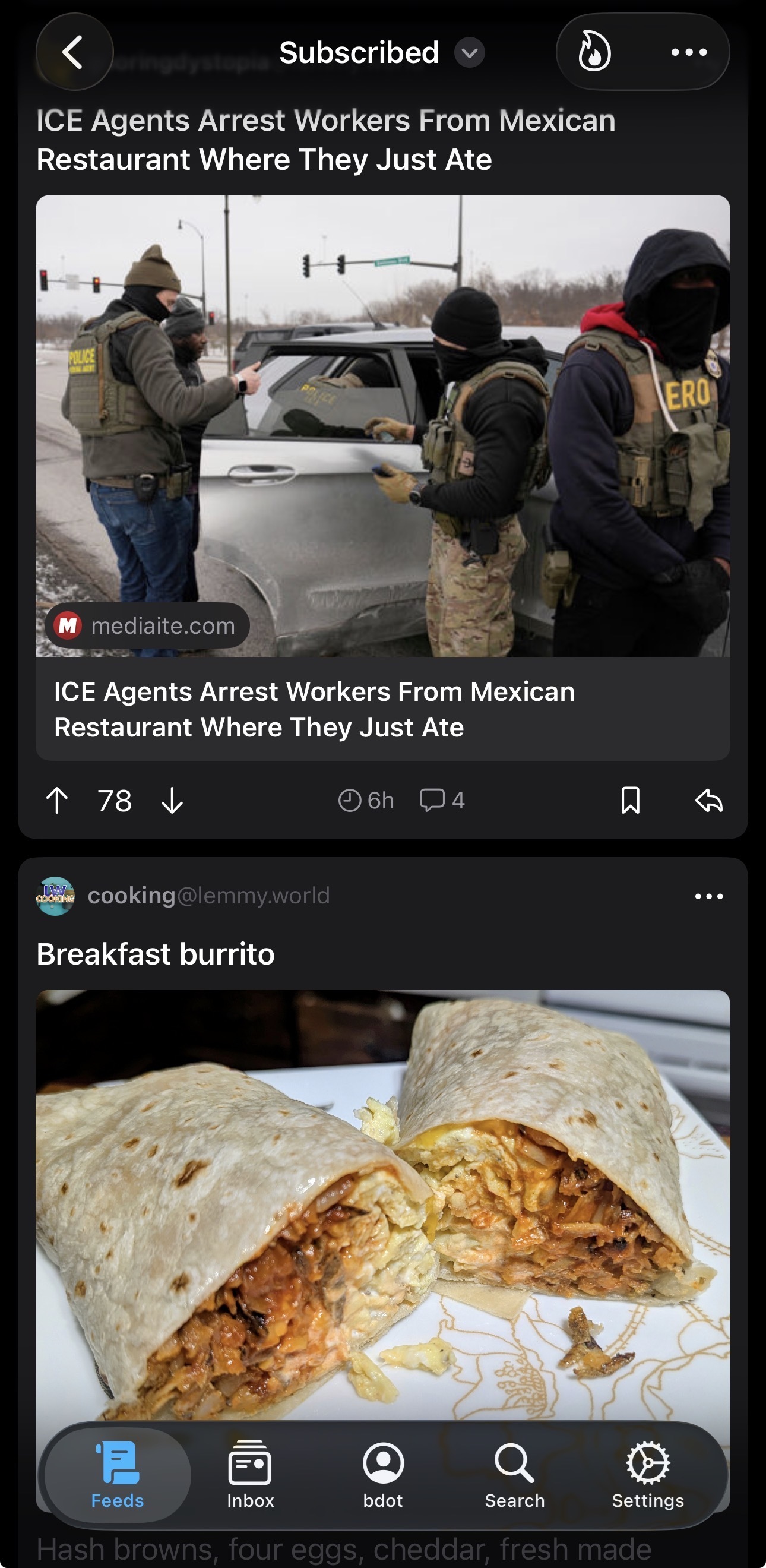Viewport: 766px width, 1568px height.
Task: View comments on the ICE Agents post
Action: (442, 801)
